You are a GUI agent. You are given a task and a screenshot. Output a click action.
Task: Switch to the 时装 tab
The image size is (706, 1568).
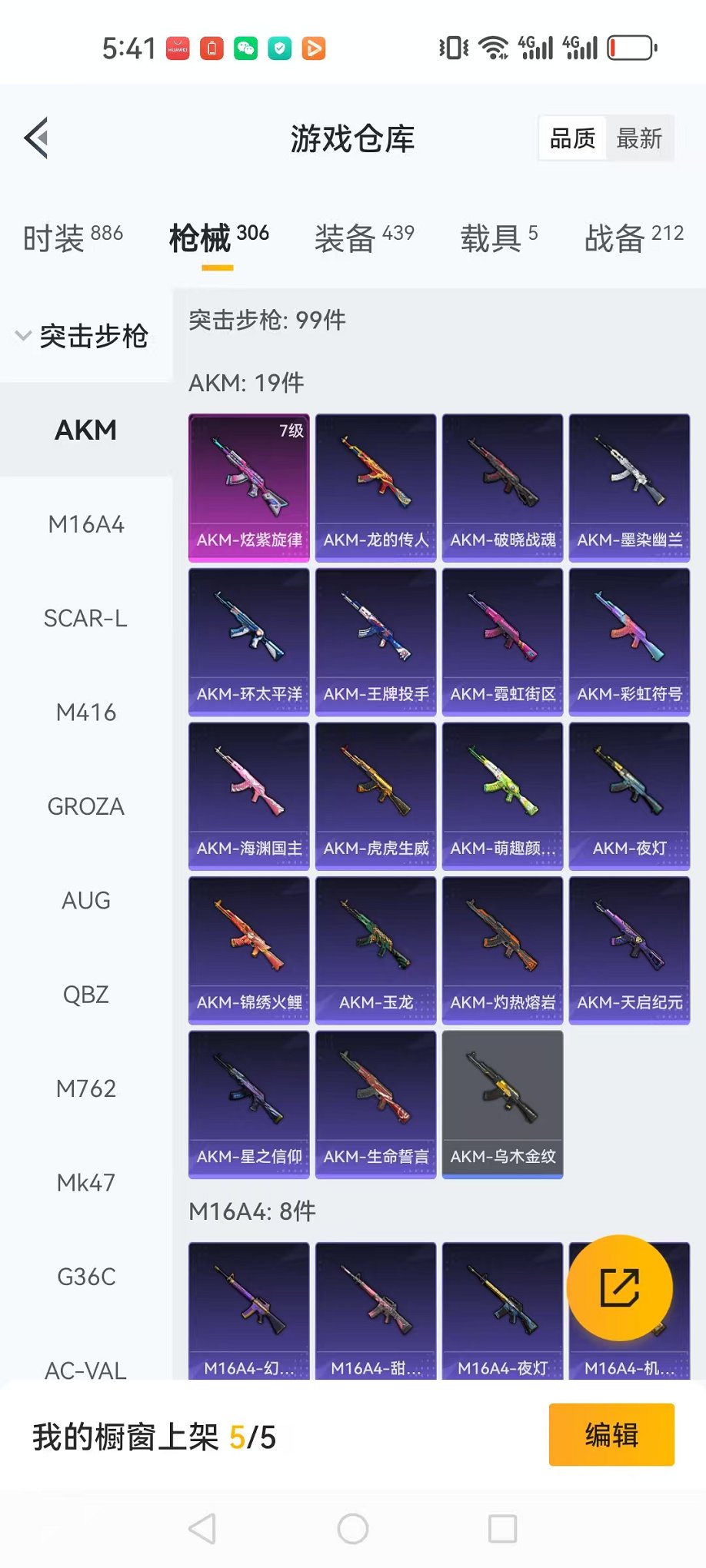coord(72,237)
